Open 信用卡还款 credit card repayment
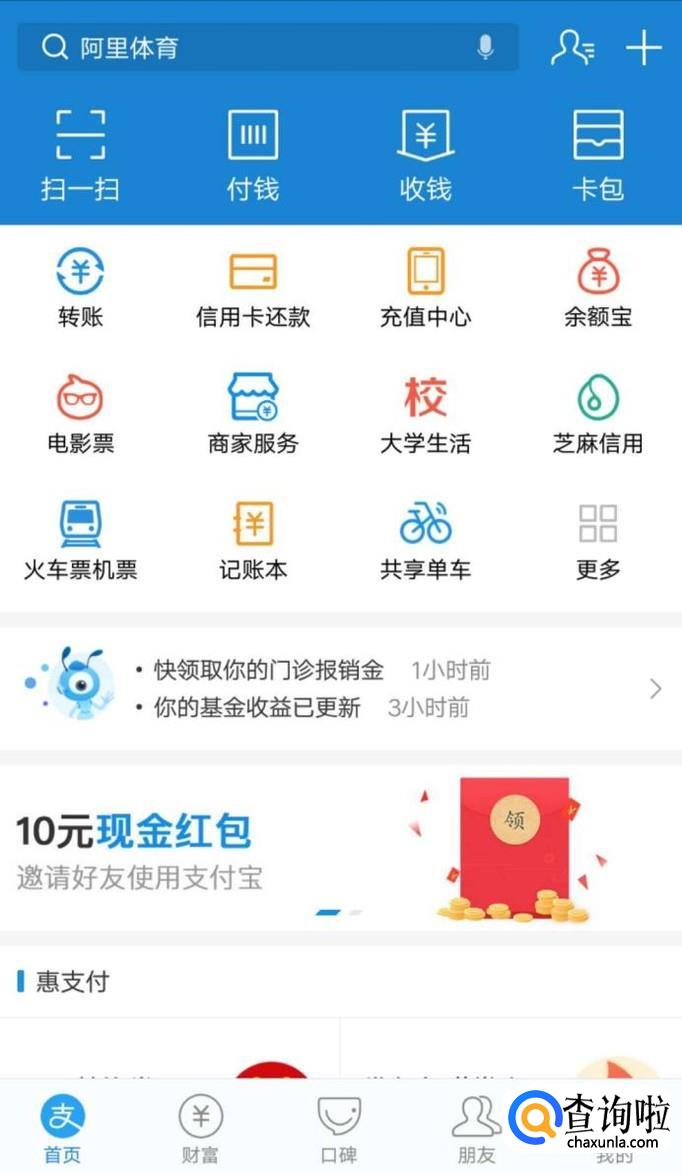This screenshot has height=1173, width=682. [252, 289]
